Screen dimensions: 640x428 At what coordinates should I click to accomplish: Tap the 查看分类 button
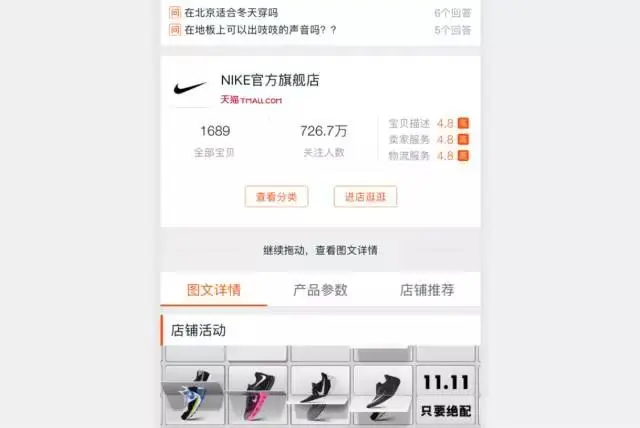click(276, 197)
